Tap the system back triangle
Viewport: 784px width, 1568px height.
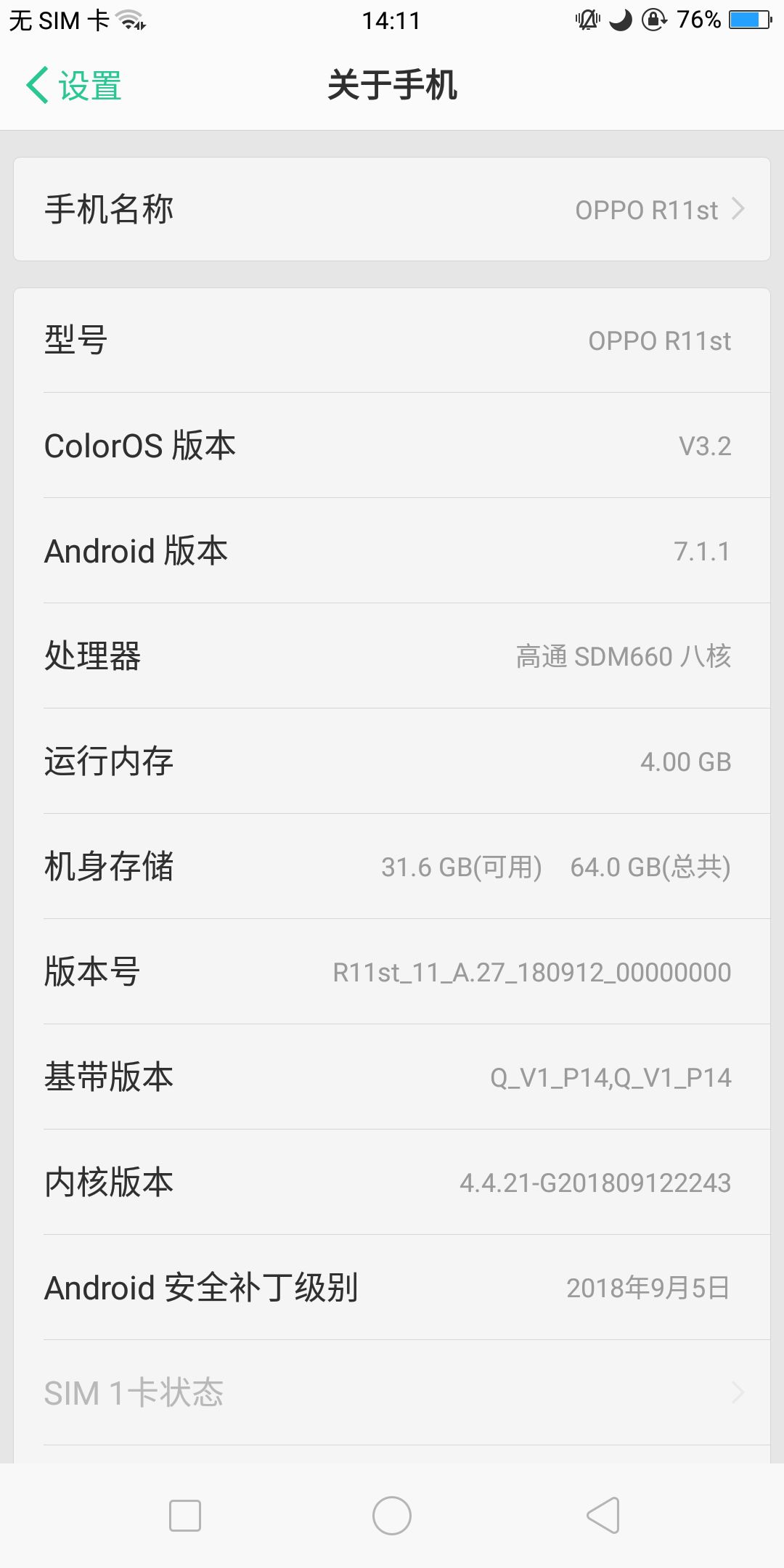(x=603, y=1516)
